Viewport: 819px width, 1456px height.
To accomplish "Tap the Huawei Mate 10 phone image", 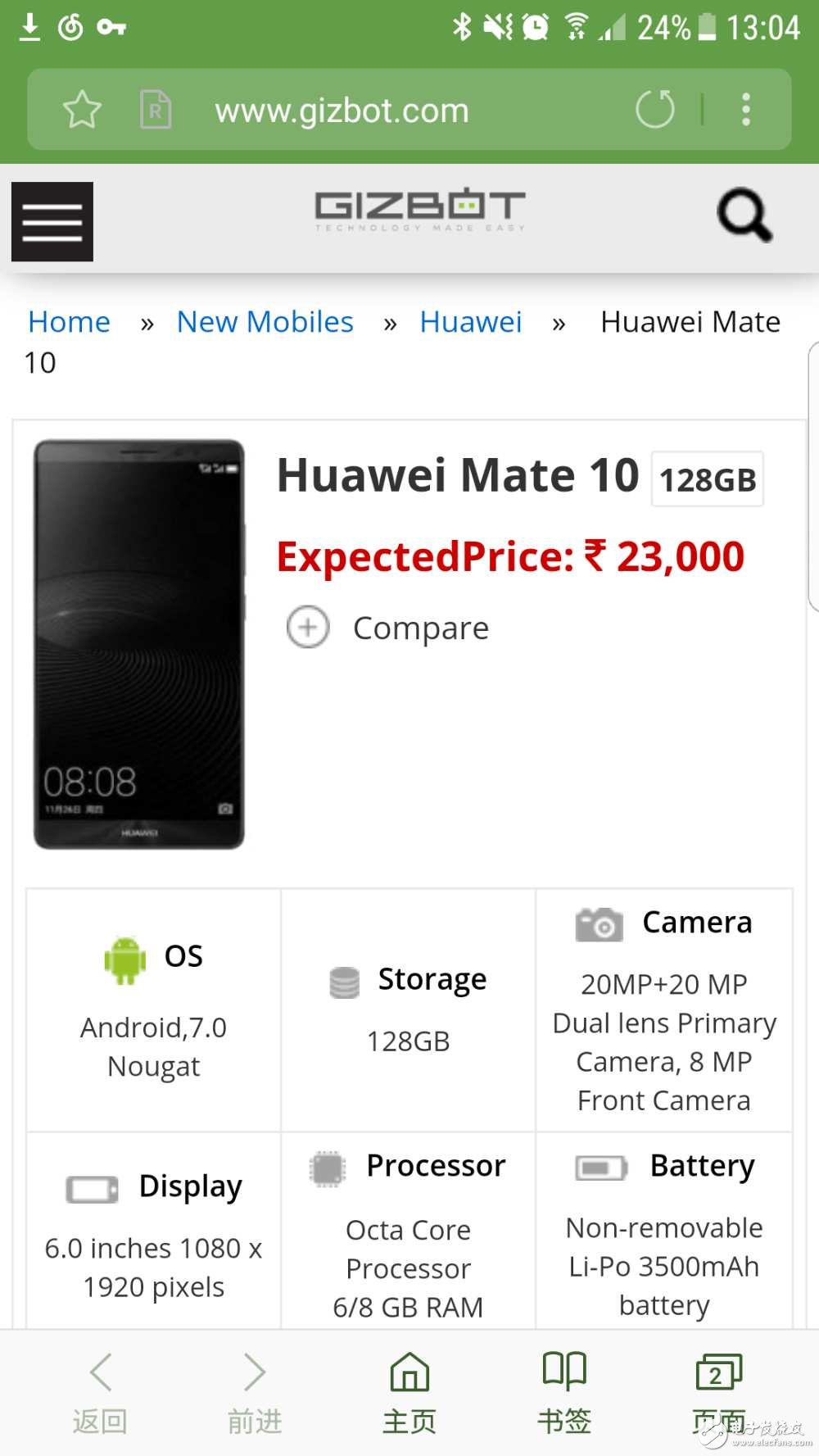I will [139, 643].
